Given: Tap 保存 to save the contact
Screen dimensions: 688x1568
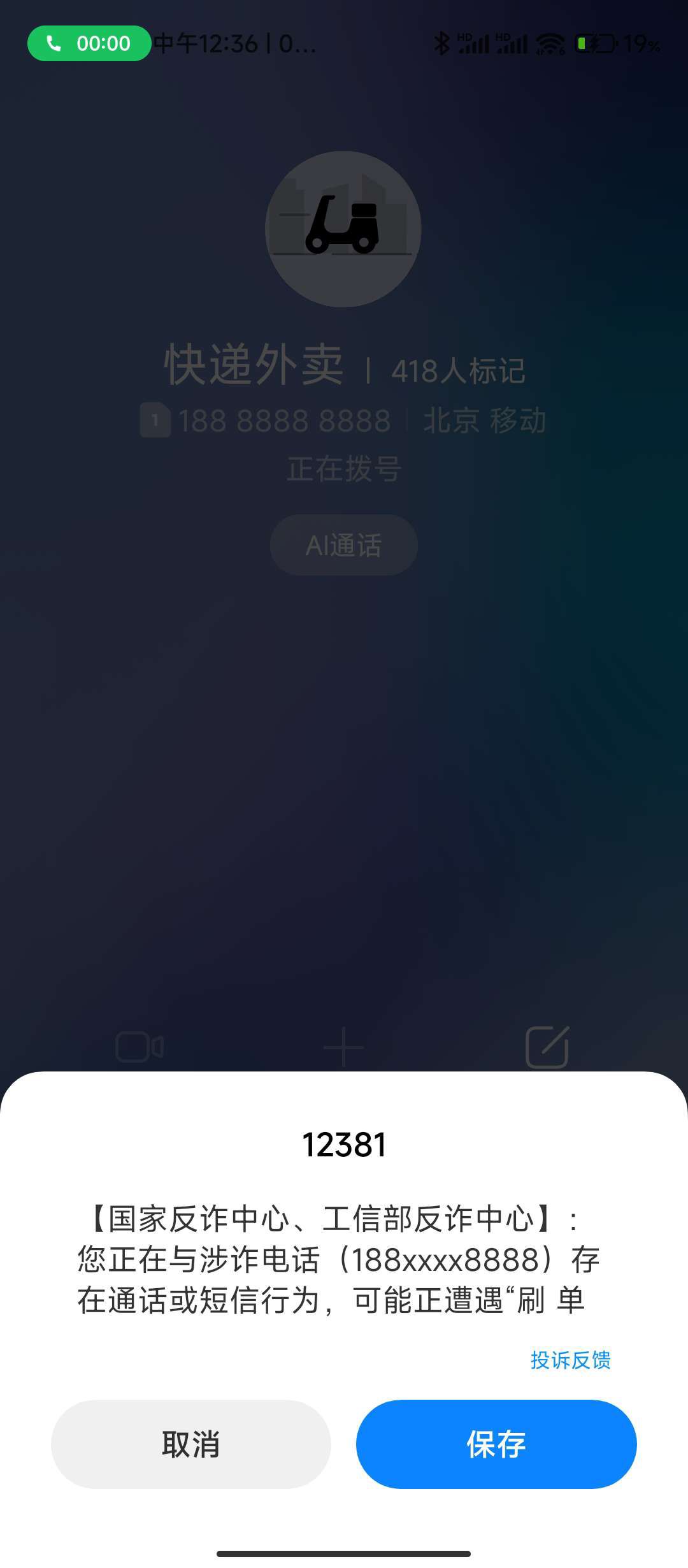Looking at the screenshot, I should [496, 1446].
